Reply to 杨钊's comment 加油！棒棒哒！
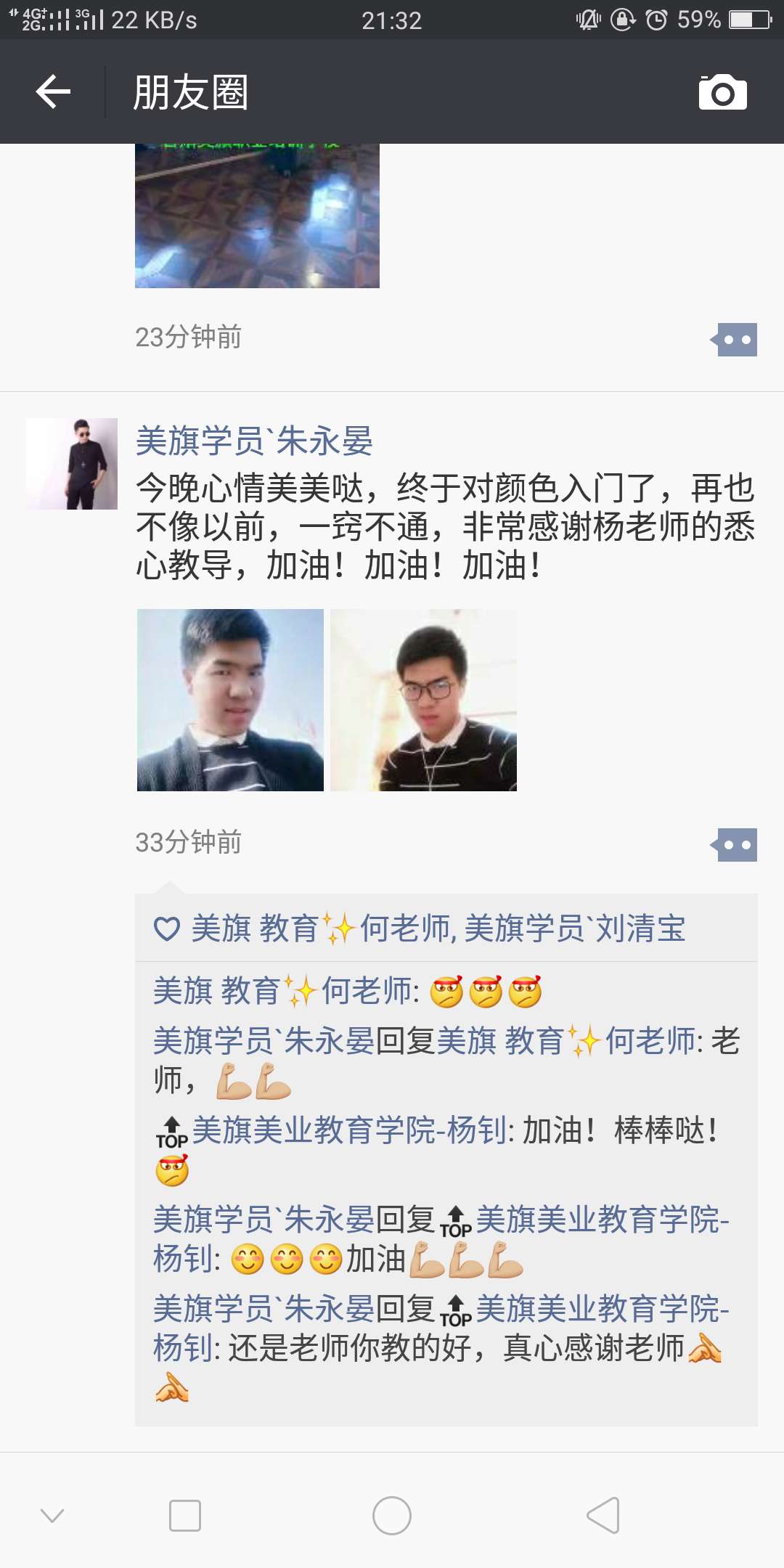784x1568 pixels. 617,1131
